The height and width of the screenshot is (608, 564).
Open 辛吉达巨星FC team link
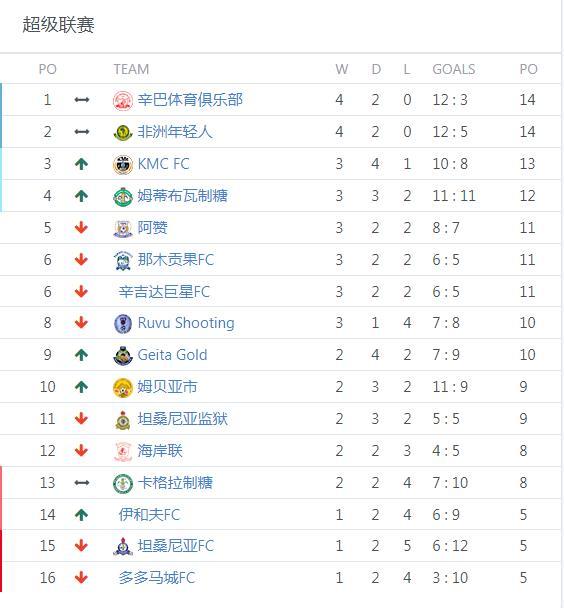[x=164, y=292]
